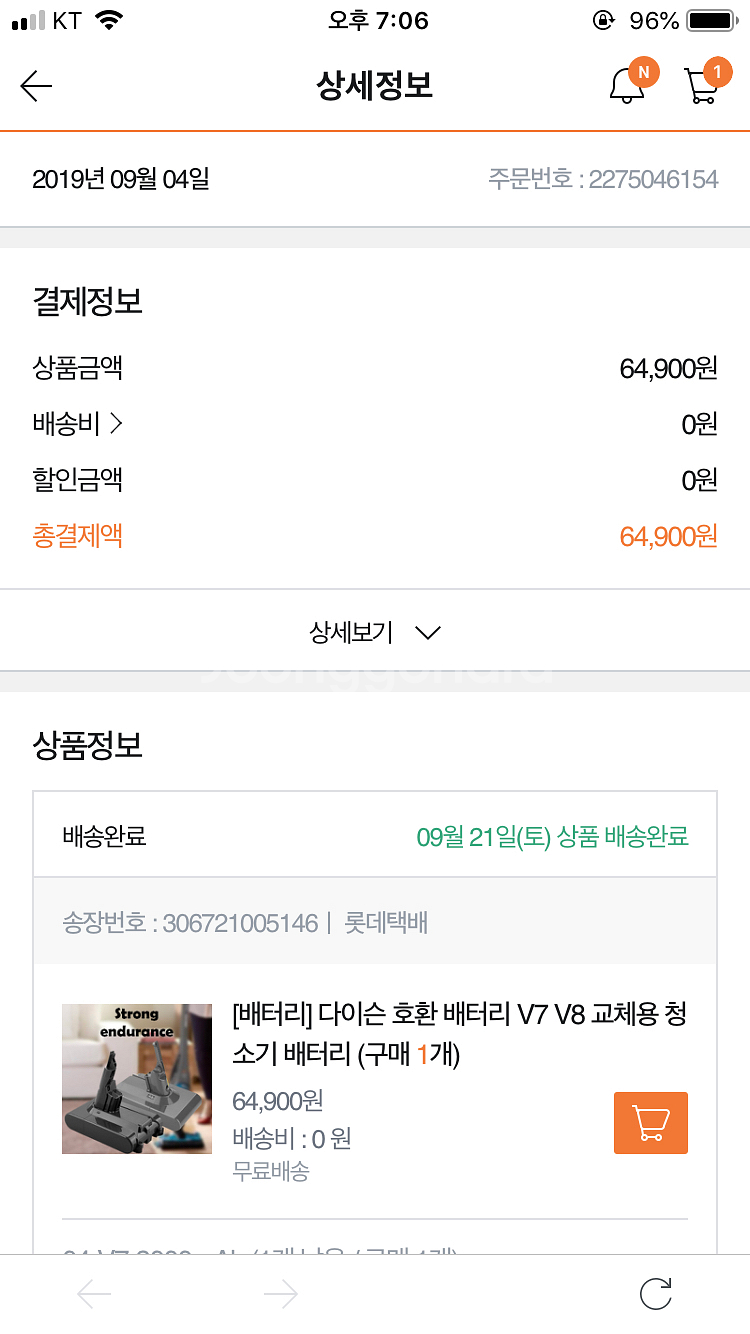Tap the grayed forward navigation arrow
Screen dimensions: 750x1334
point(280,1292)
